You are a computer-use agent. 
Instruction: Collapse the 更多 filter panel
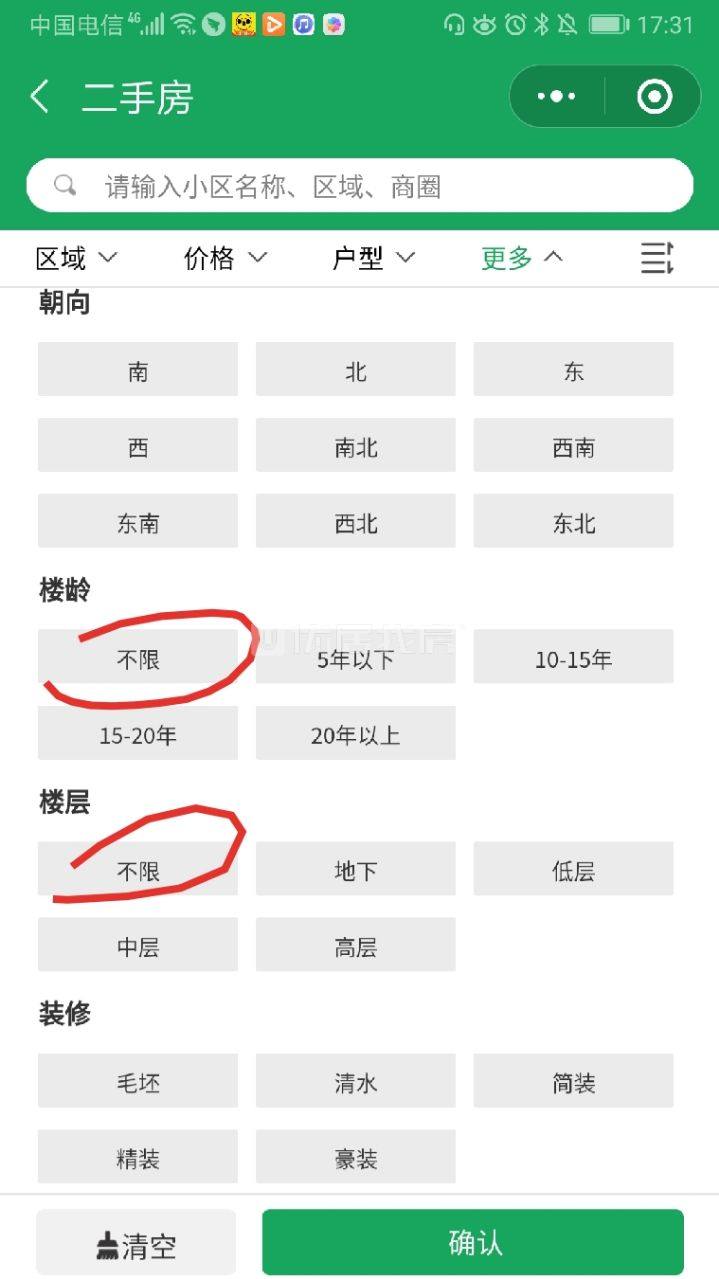click(522, 259)
